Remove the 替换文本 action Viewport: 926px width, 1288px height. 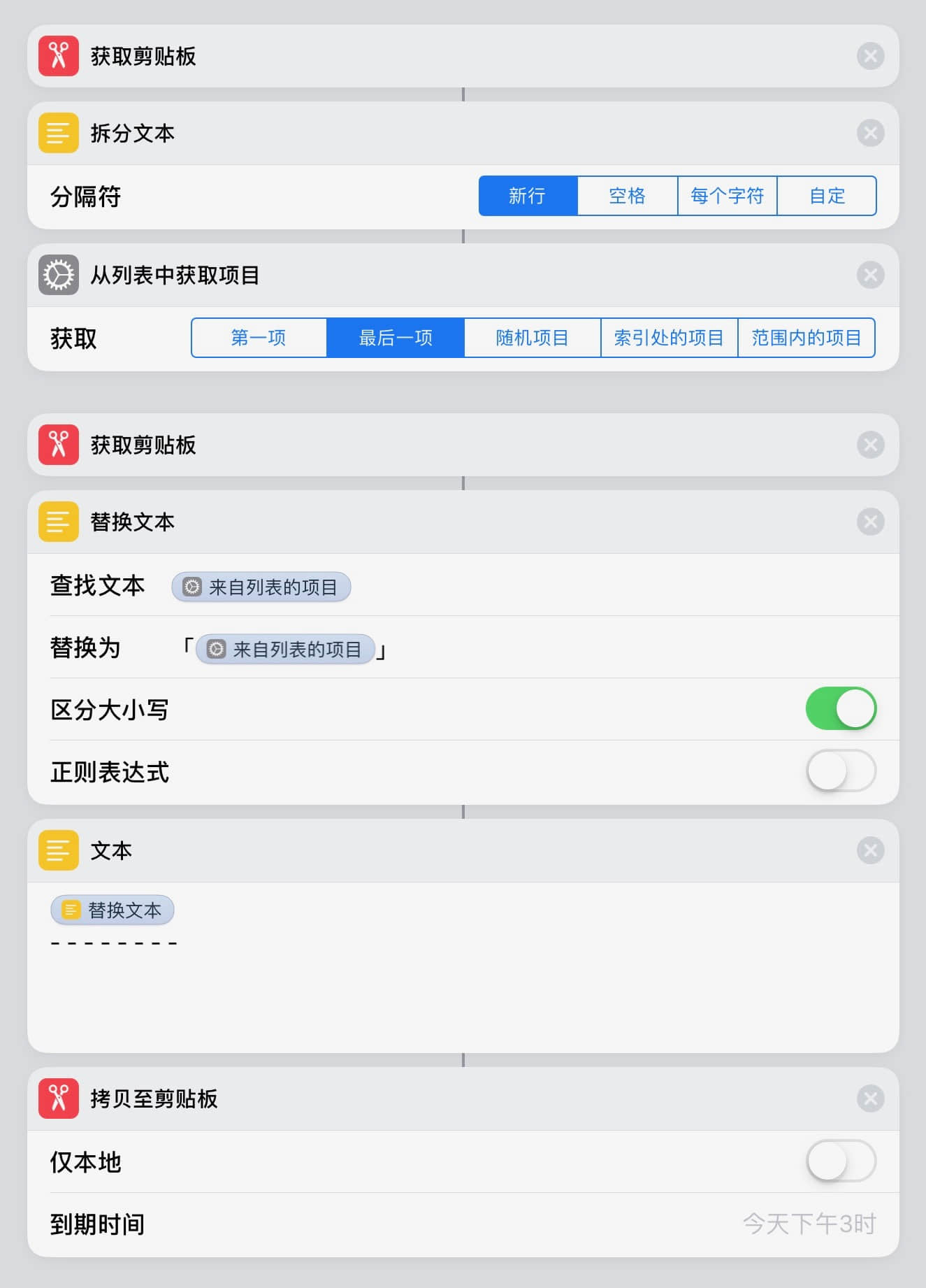[x=870, y=522]
